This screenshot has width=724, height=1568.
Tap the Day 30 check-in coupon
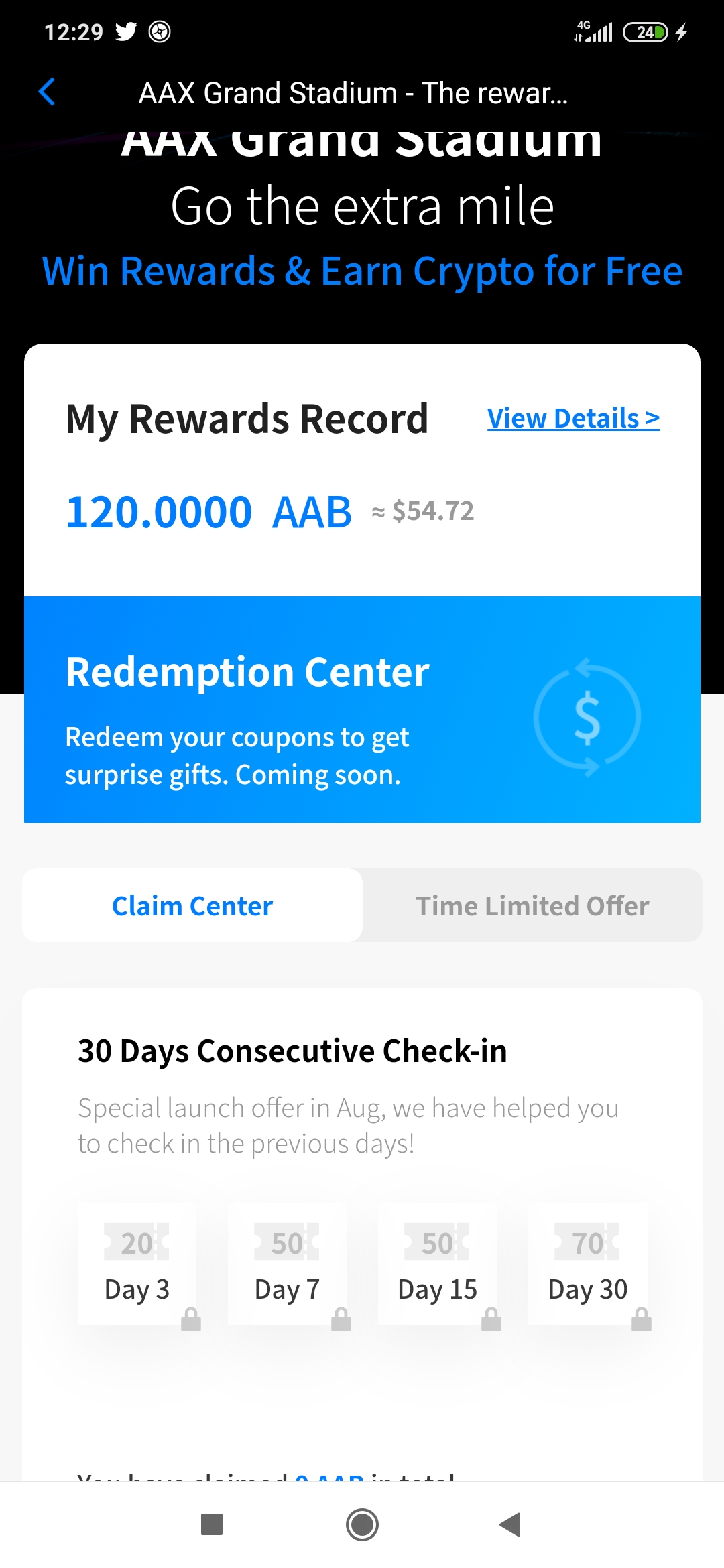588,1264
